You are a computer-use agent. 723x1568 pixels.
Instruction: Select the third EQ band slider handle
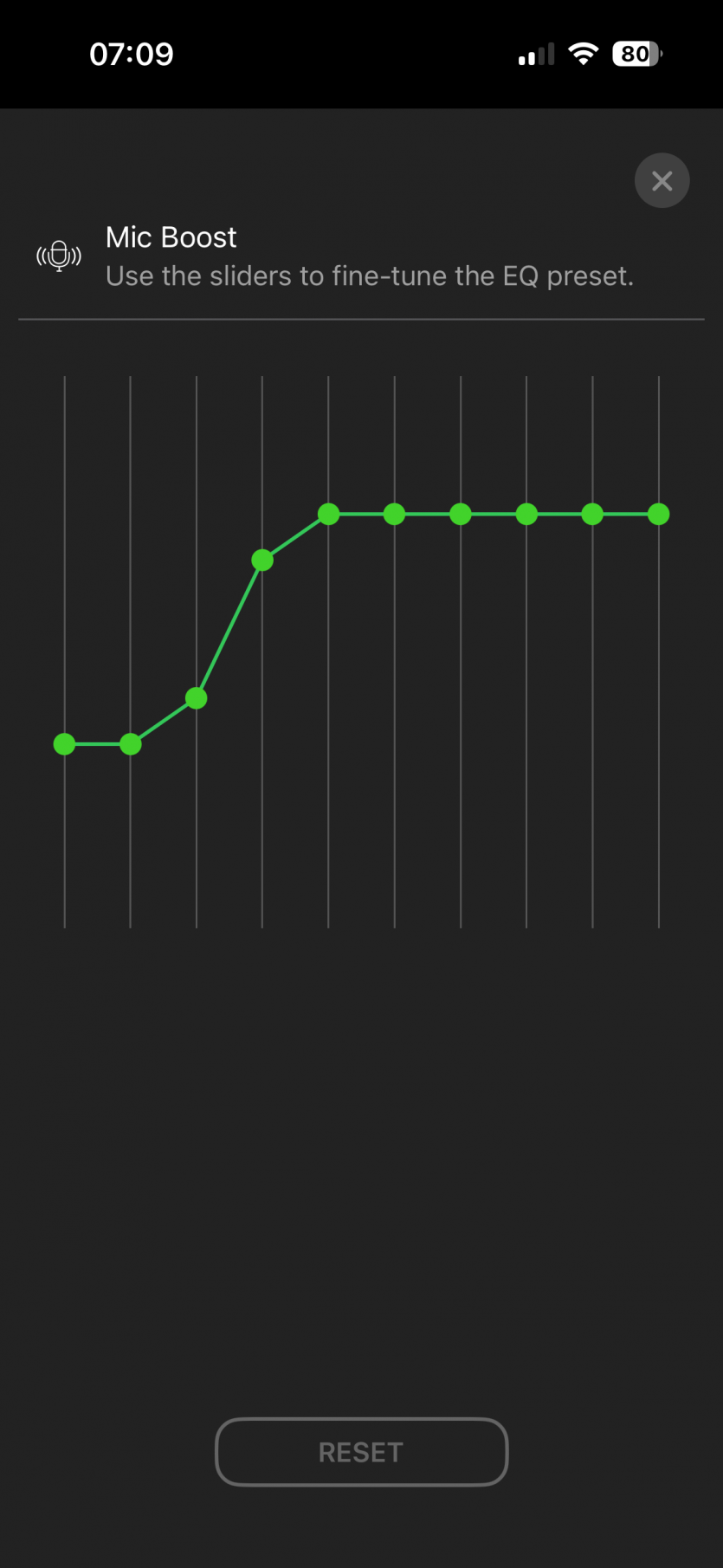[x=197, y=698]
